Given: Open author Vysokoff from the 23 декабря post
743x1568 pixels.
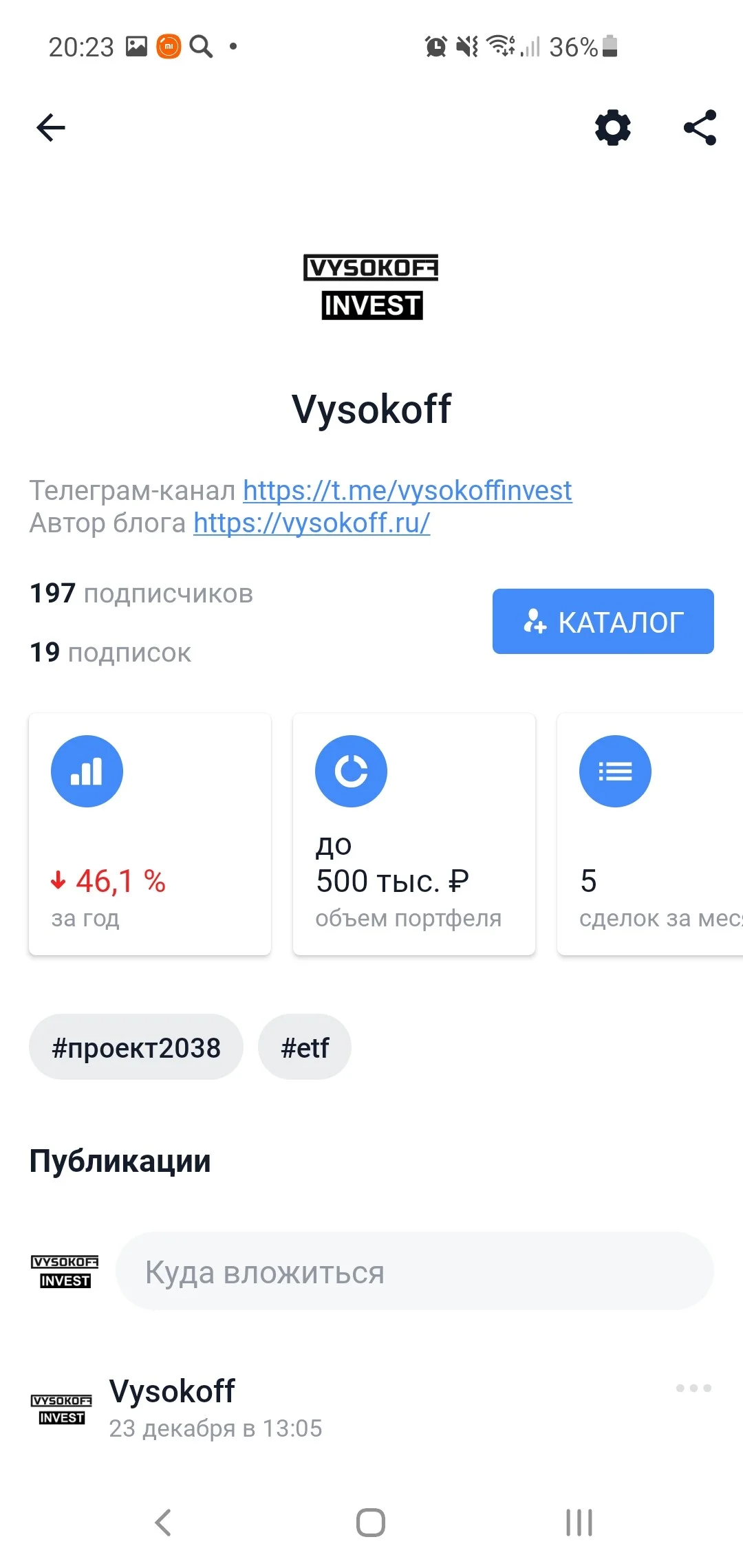Looking at the screenshot, I should pyautogui.click(x=172, y=1391).
